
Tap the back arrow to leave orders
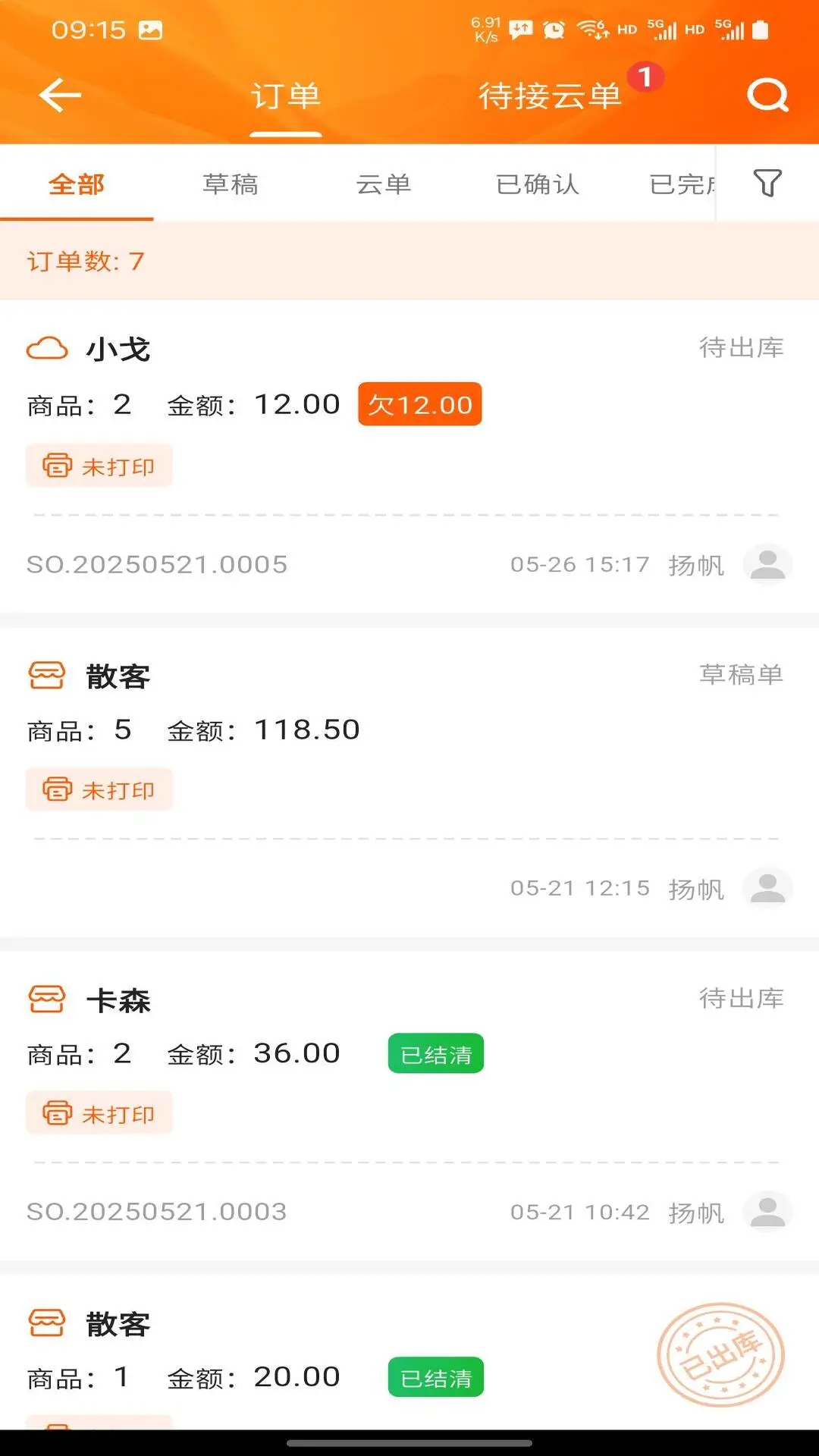59,94
